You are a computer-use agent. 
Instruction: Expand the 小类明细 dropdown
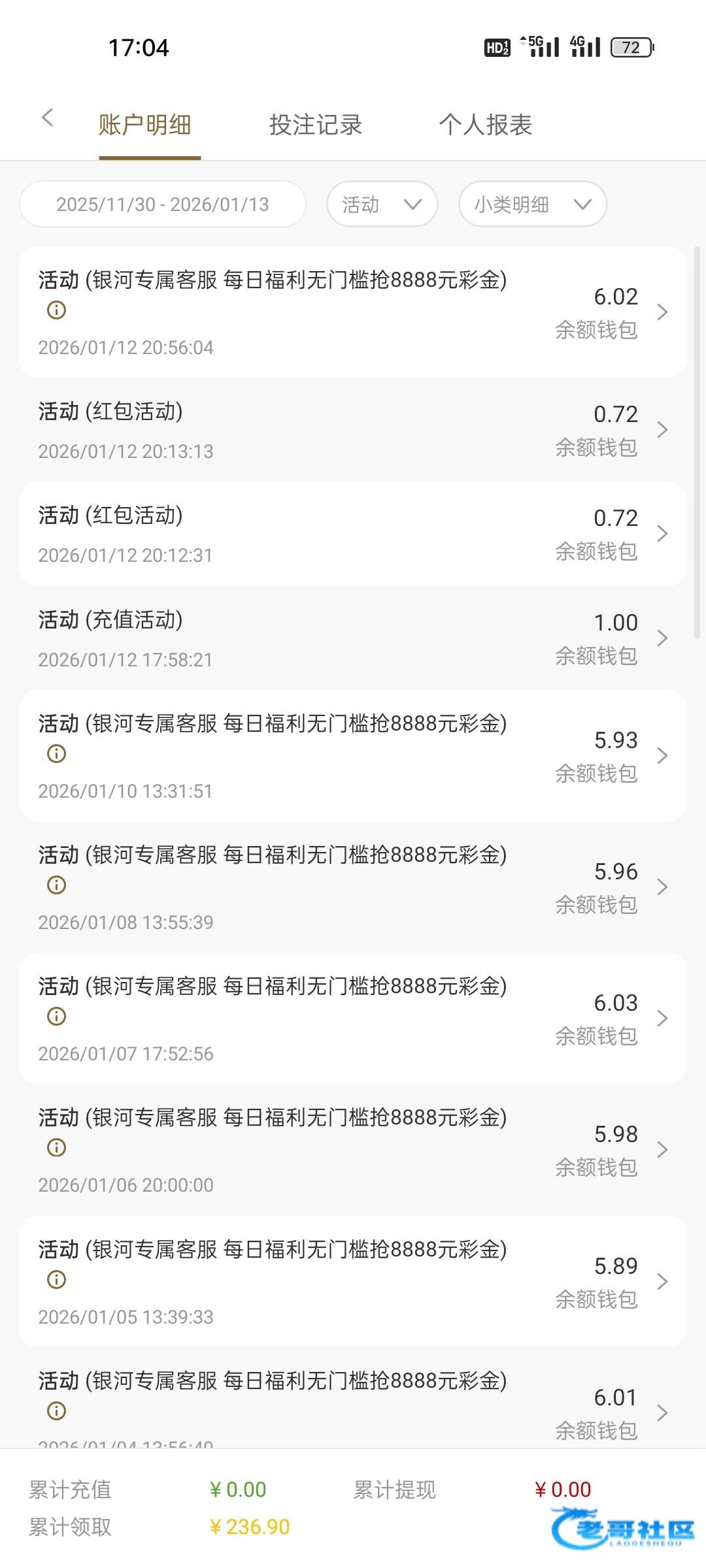coord(532,204)
